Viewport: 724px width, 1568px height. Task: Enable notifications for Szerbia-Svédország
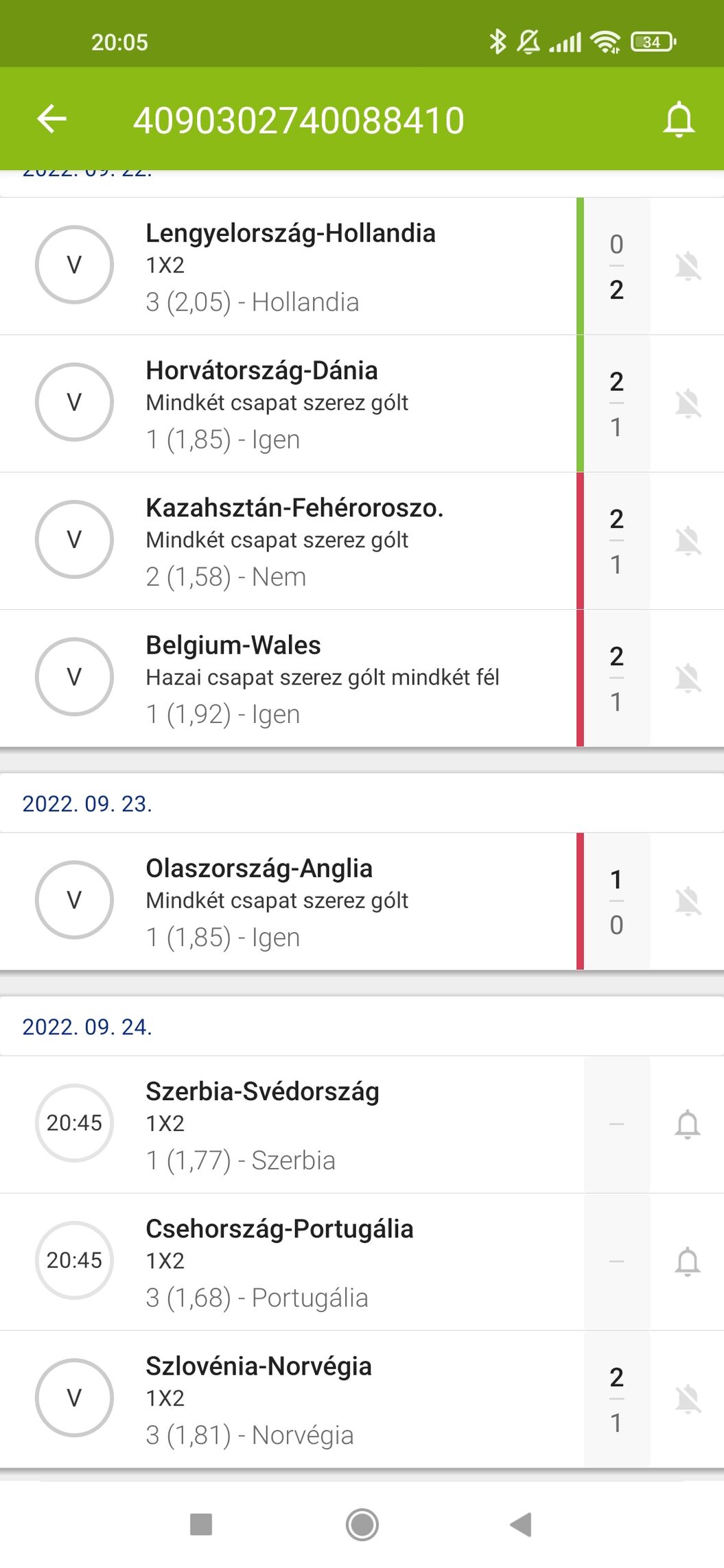[x=687, y=1124]
